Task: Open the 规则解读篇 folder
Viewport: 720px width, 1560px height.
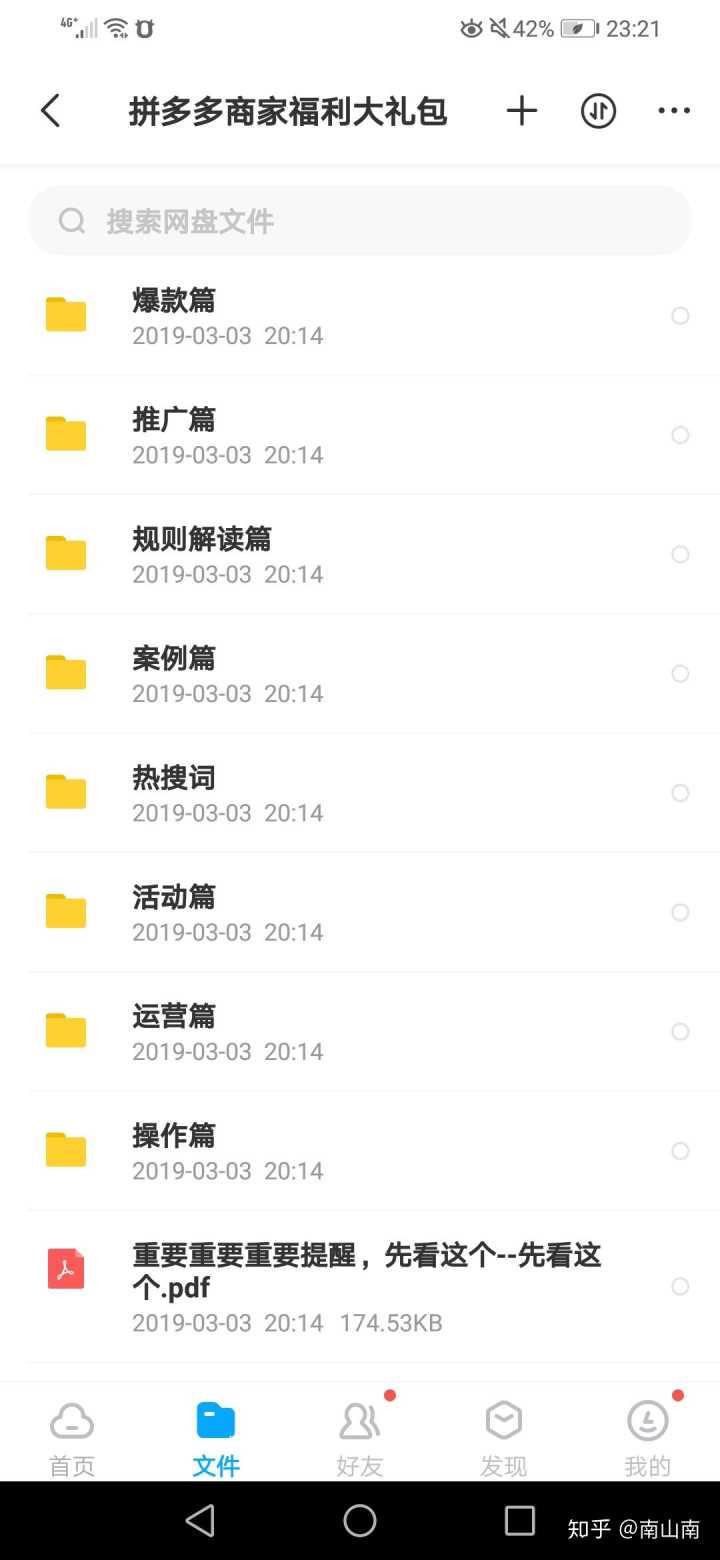Action: pos(300,554)
